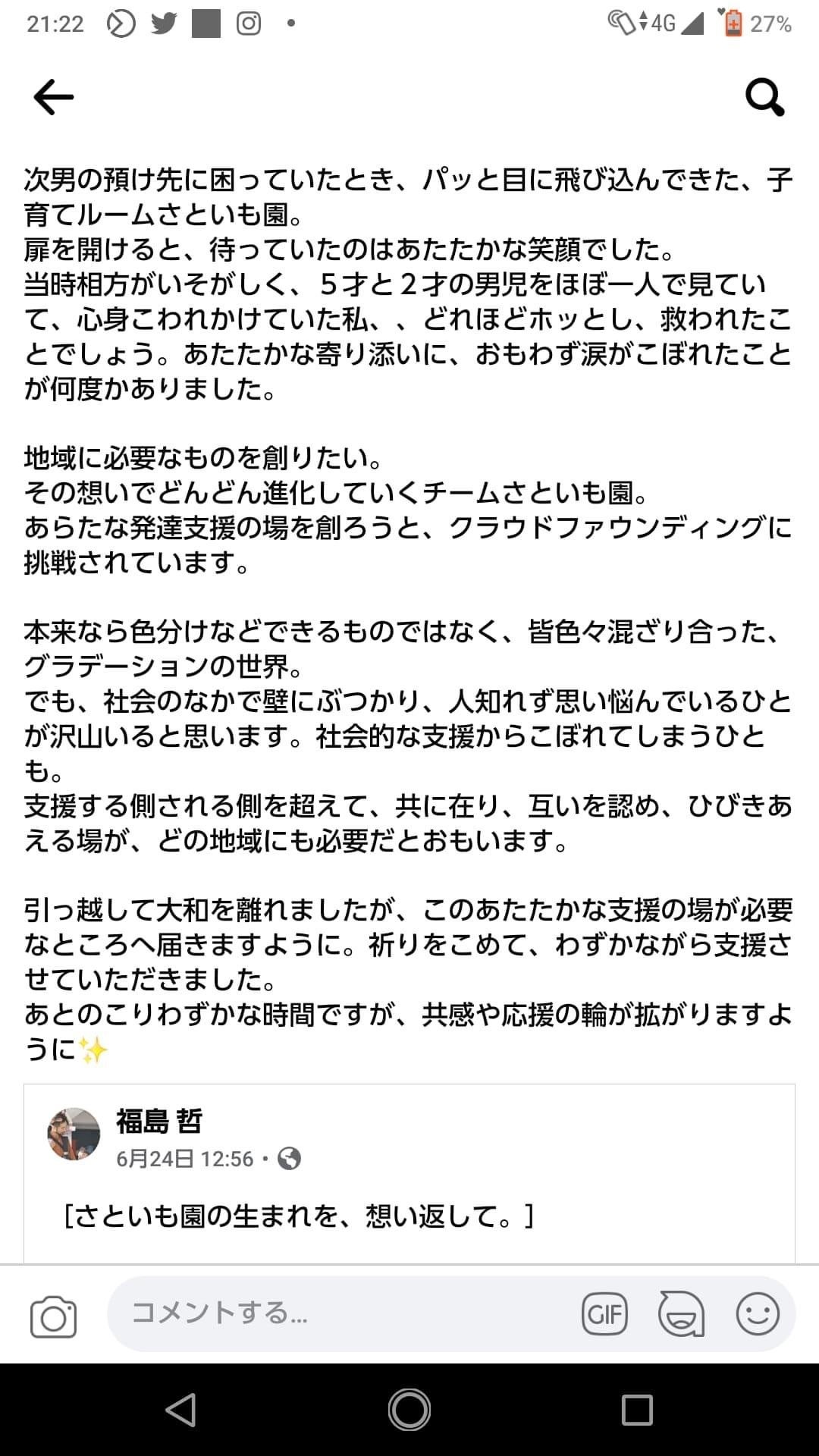Tap the system home button
This screenshot has width=819, height=1456.
(x=409, y=1410)
